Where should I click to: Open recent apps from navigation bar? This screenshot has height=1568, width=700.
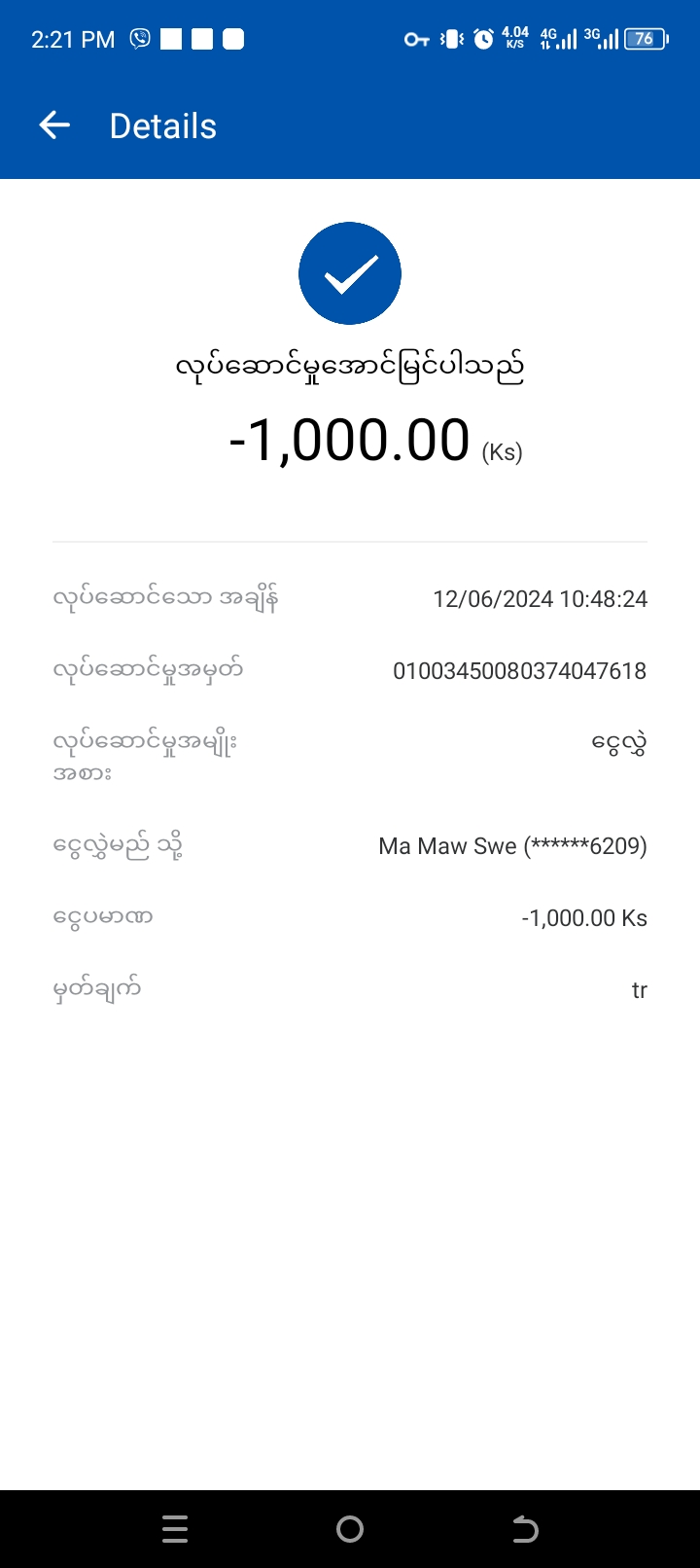tap(175, 1529)
